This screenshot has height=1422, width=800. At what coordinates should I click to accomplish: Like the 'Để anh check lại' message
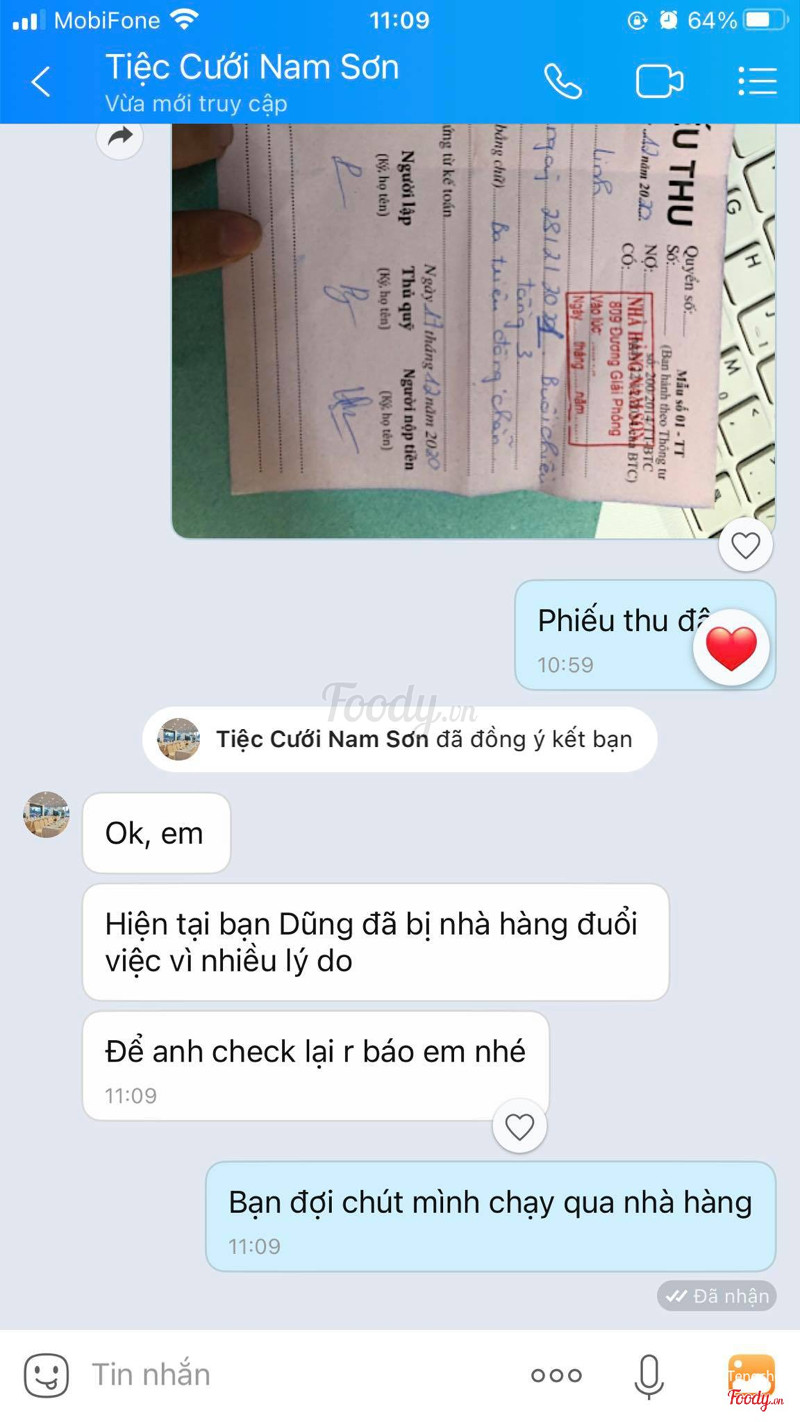[x=519, y=1127]
